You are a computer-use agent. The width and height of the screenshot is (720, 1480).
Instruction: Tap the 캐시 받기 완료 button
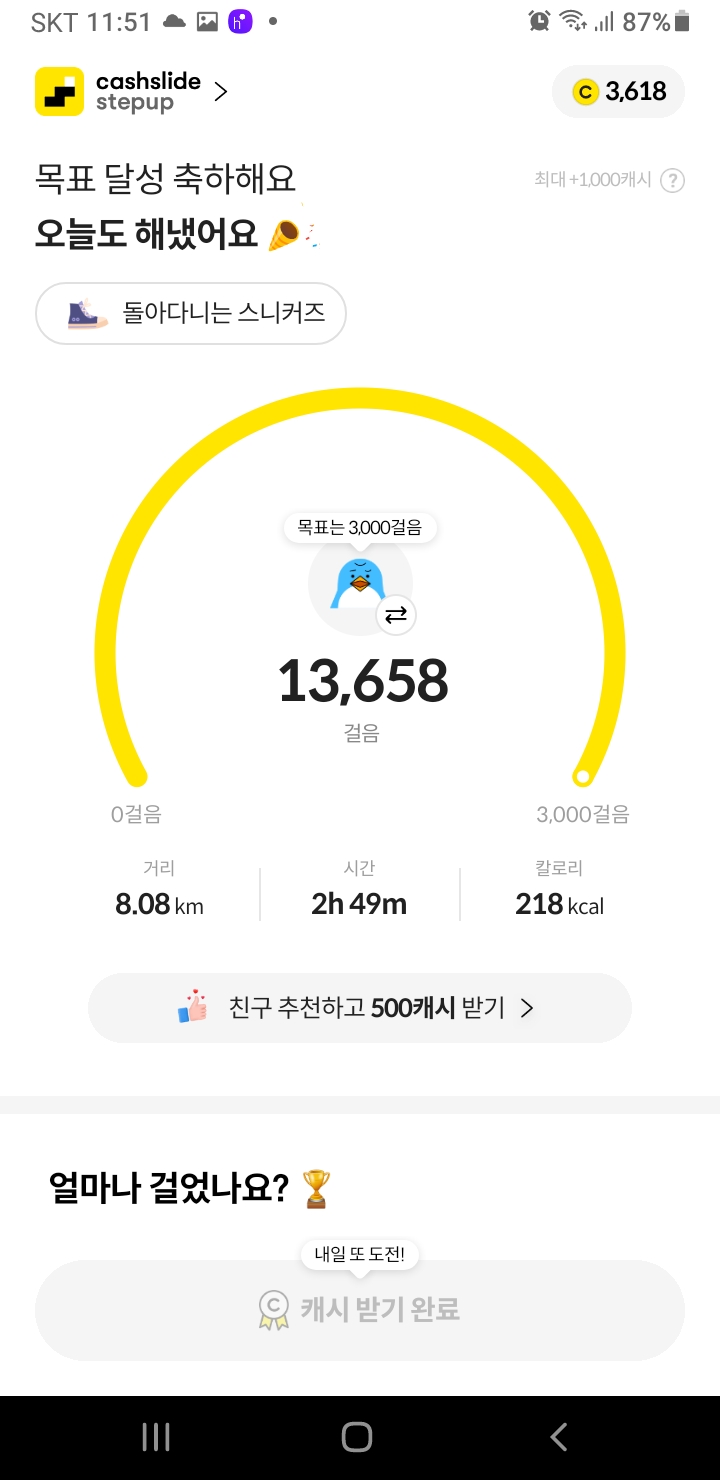coord(360,1309)
